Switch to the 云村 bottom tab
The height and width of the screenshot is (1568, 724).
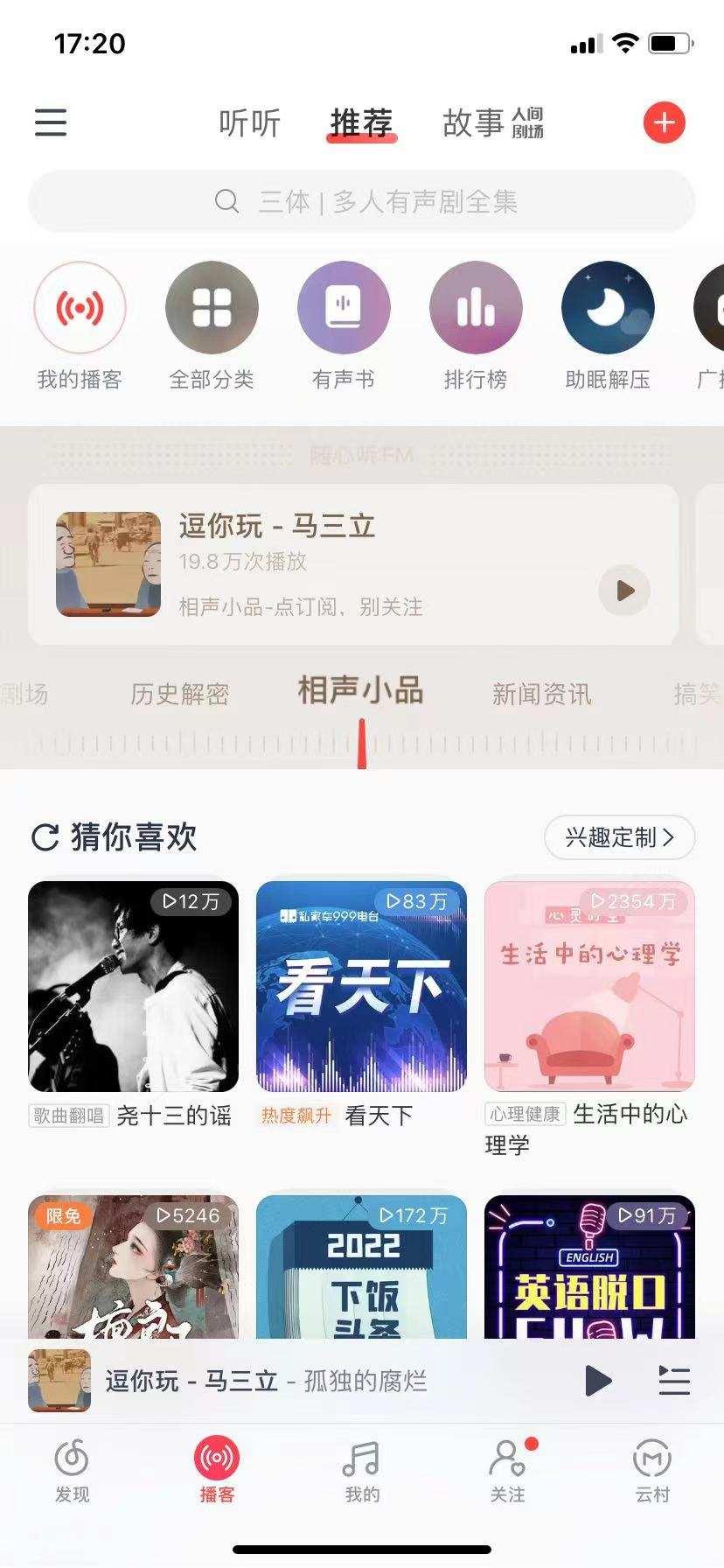(651, 1470)
